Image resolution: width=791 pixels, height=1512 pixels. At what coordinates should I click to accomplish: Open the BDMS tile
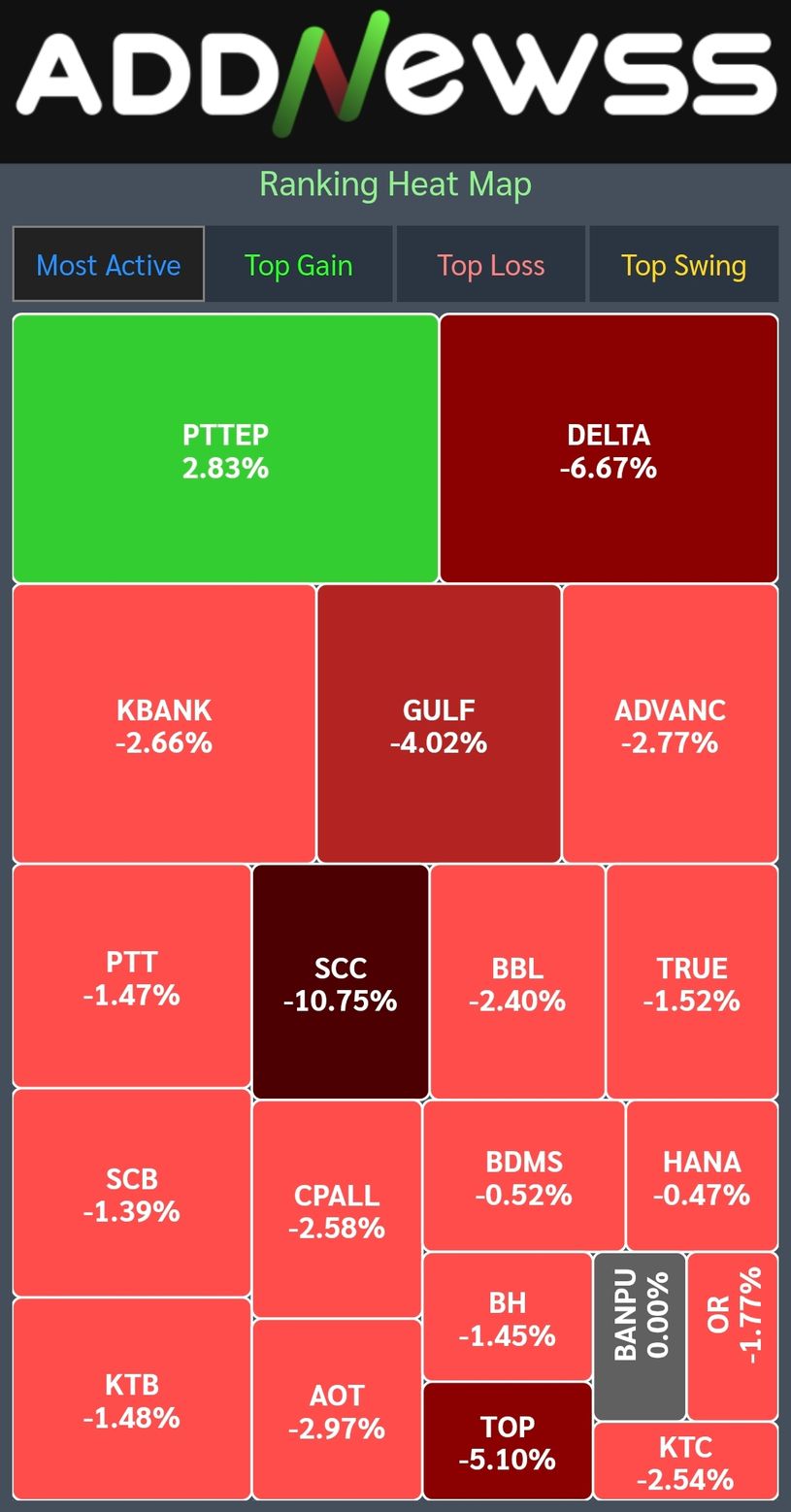point(524,1176)
